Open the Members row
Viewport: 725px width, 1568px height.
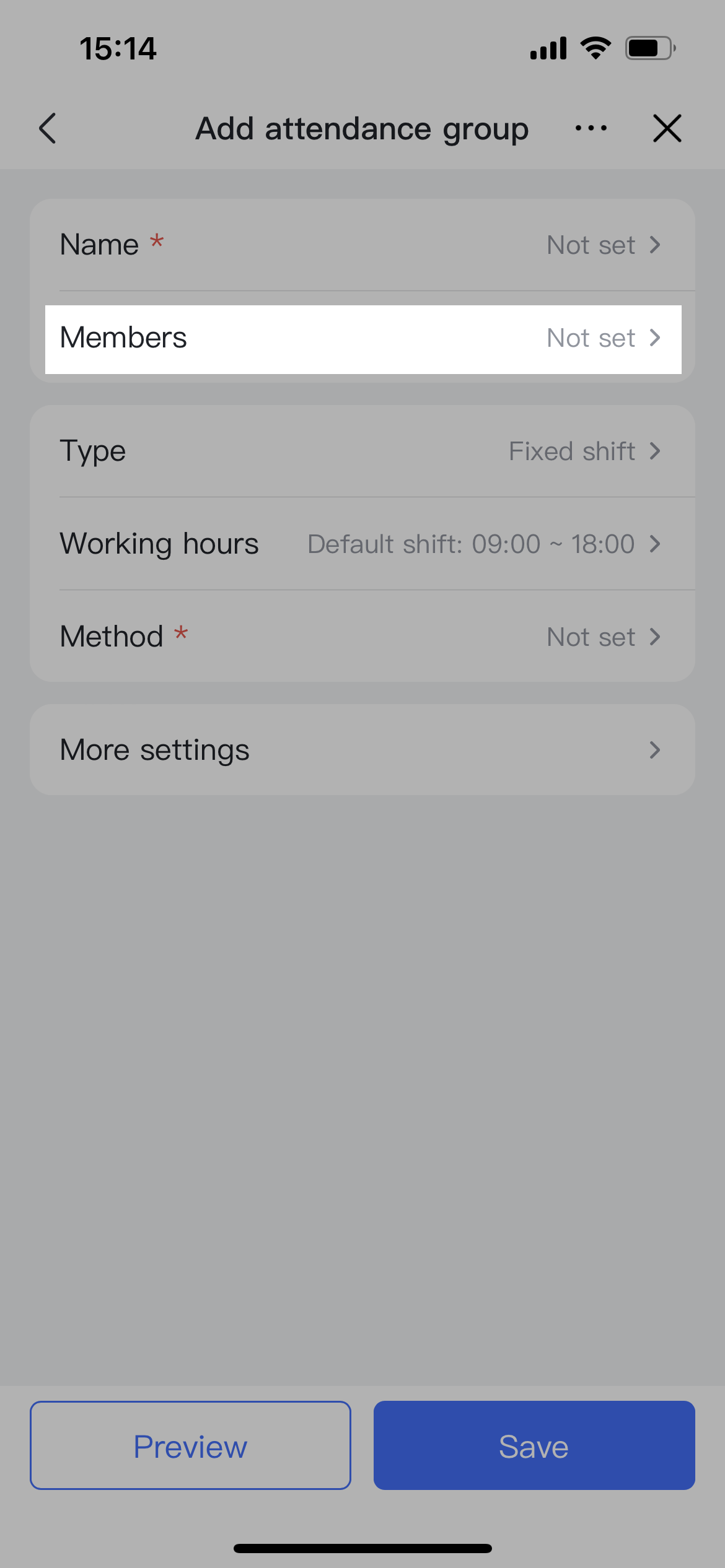point(362,339)
